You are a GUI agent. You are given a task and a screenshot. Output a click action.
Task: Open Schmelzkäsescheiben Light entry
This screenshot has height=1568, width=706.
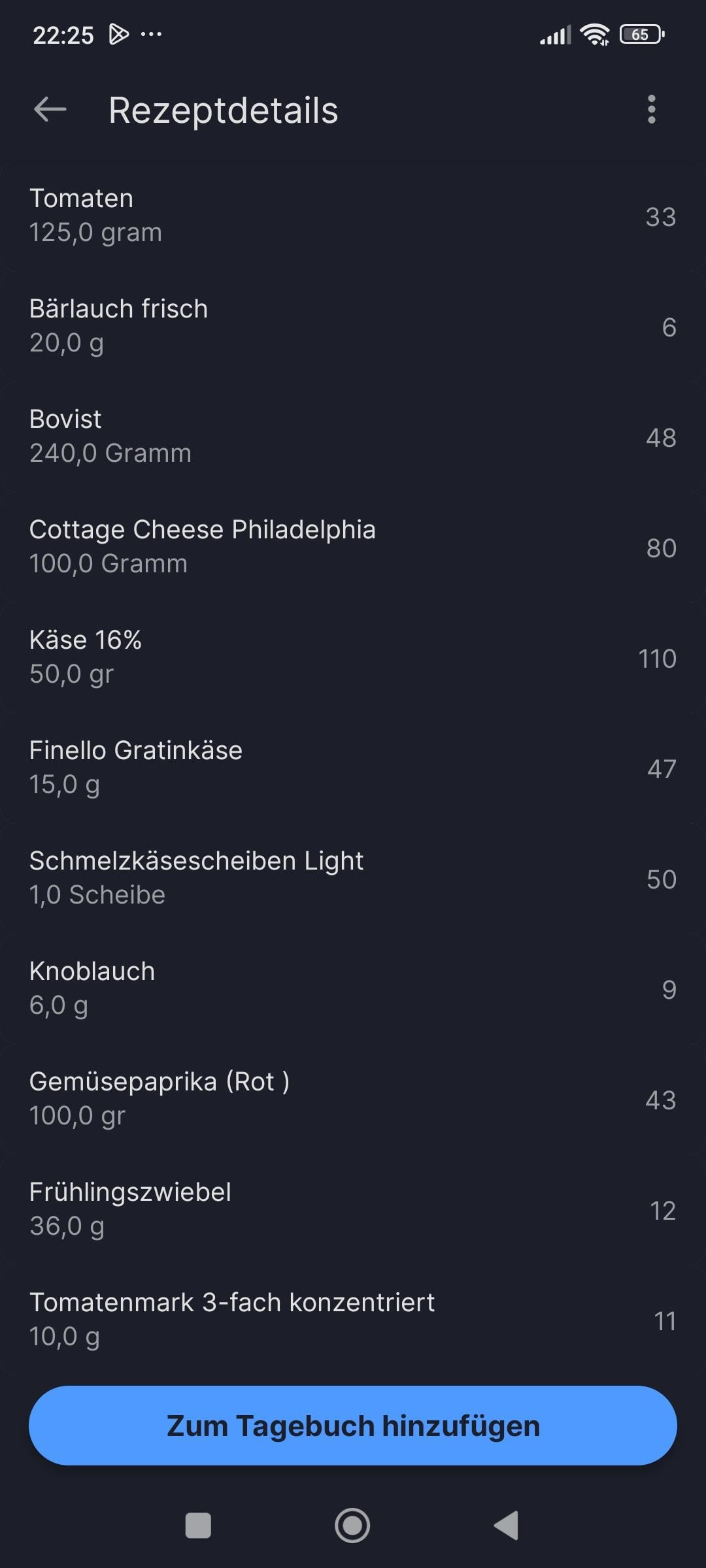[353, 878]
